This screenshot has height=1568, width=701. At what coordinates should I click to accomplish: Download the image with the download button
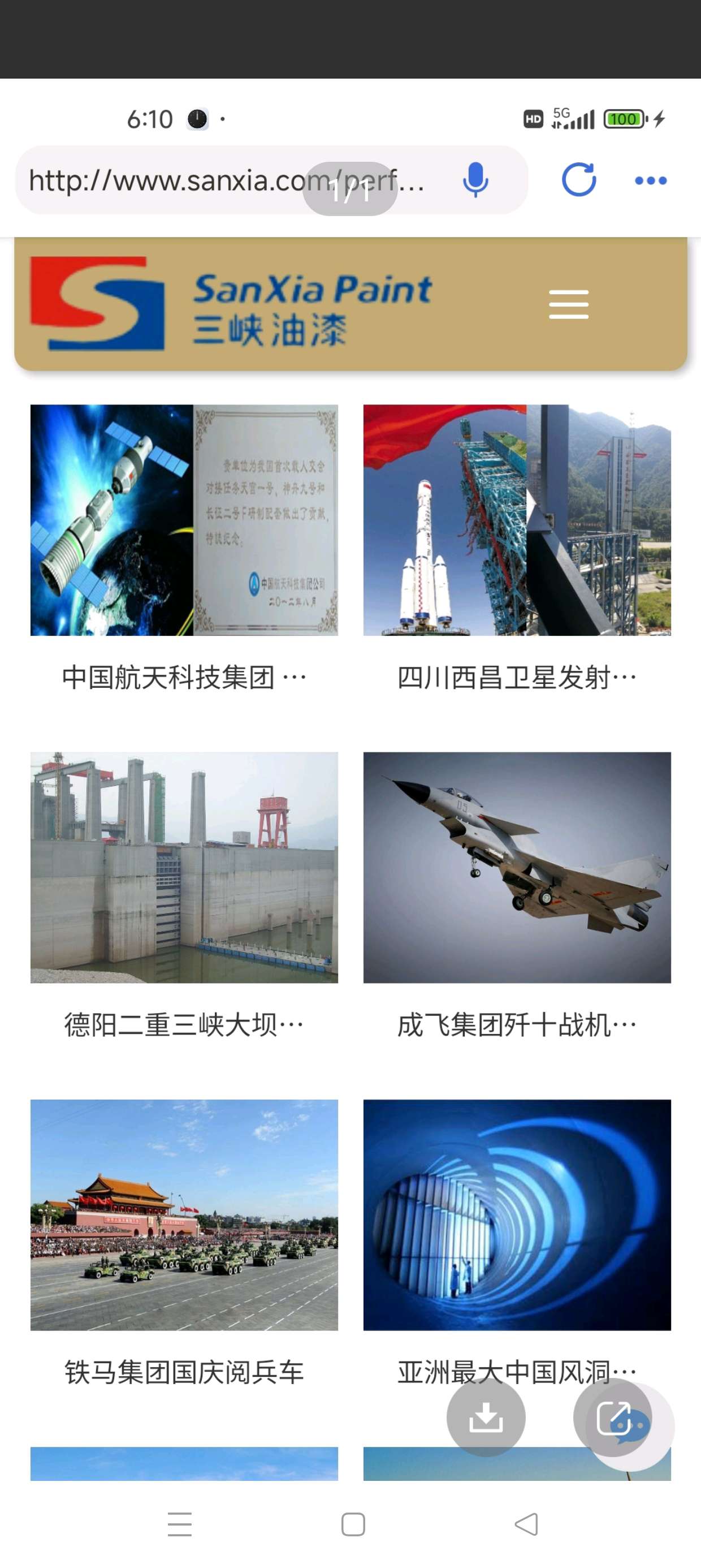tap(486, 1418)
